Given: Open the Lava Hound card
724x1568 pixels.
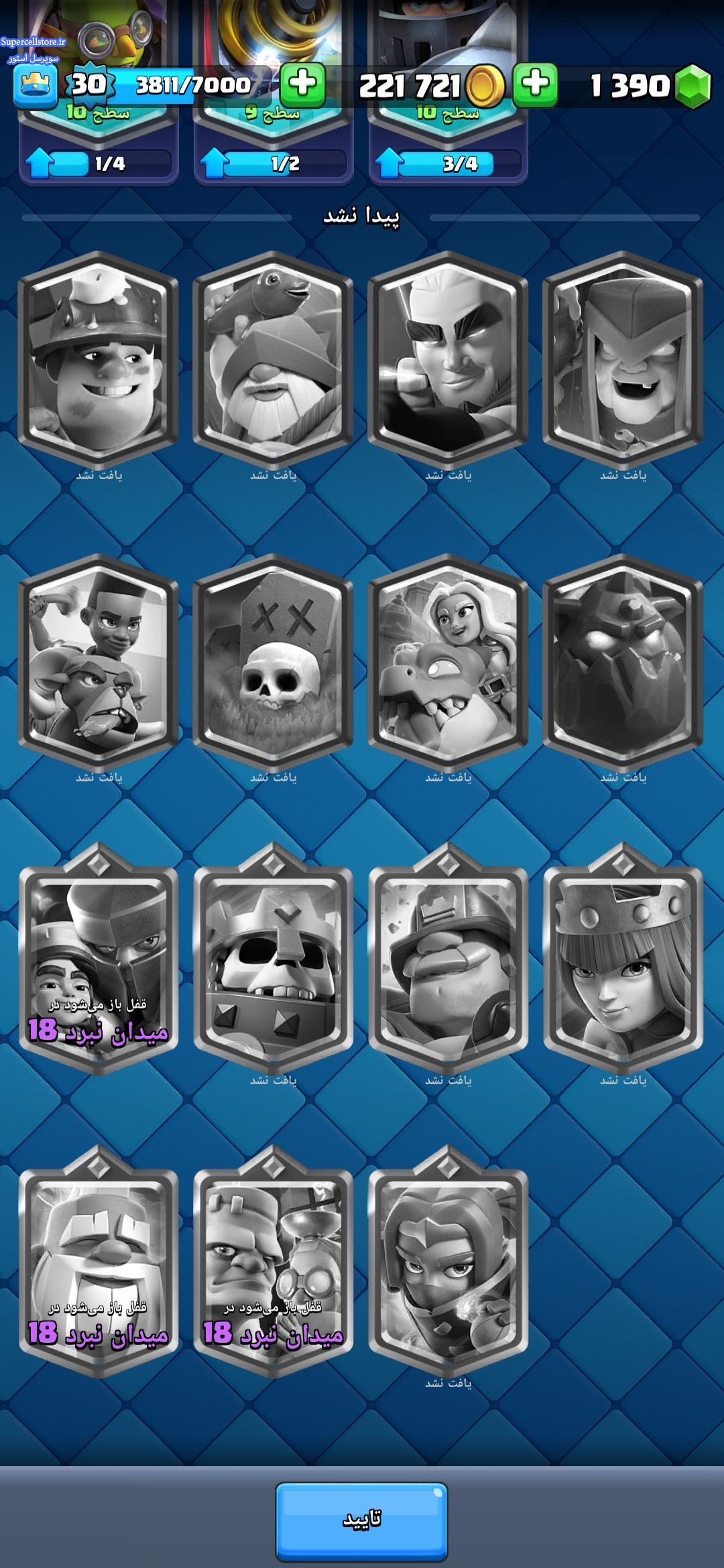Looking at the screenshot, I should (623, 659).
